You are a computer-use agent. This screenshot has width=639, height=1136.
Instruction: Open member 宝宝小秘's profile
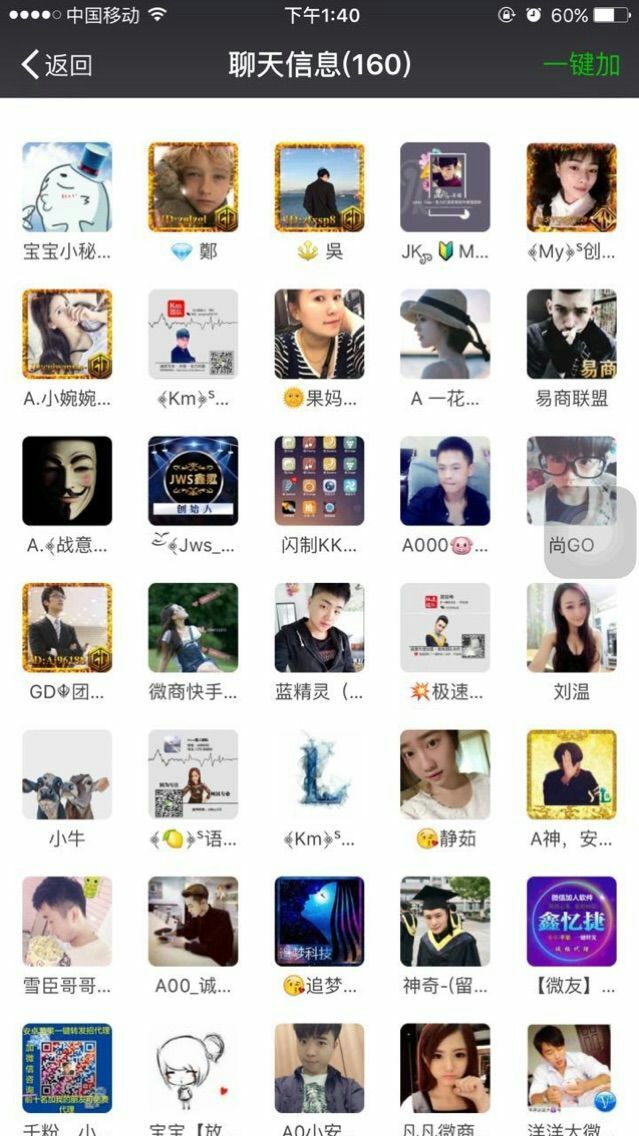coord(67,187)
